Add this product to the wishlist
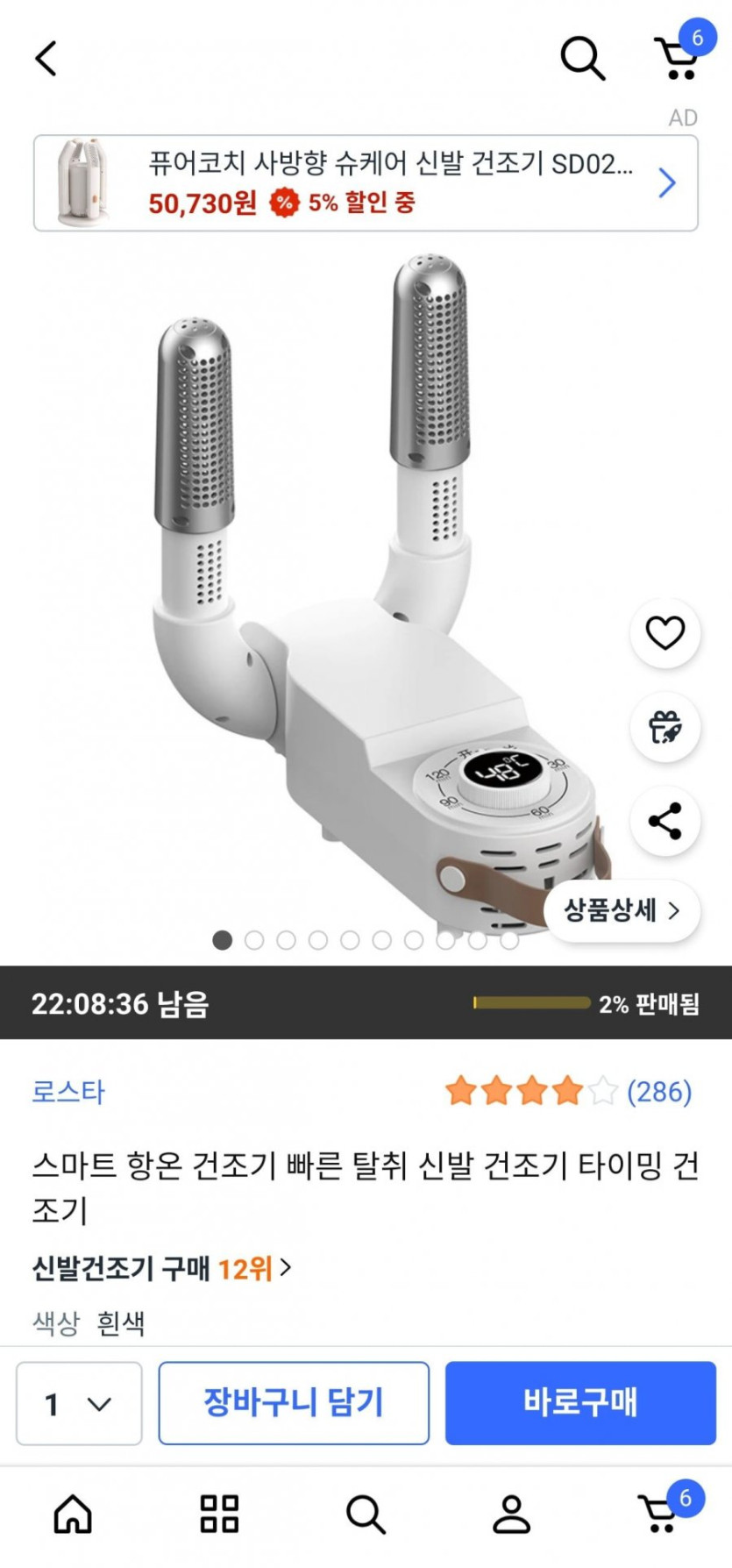This screenshot has width=732, height=1568. [x=664, y=633]
